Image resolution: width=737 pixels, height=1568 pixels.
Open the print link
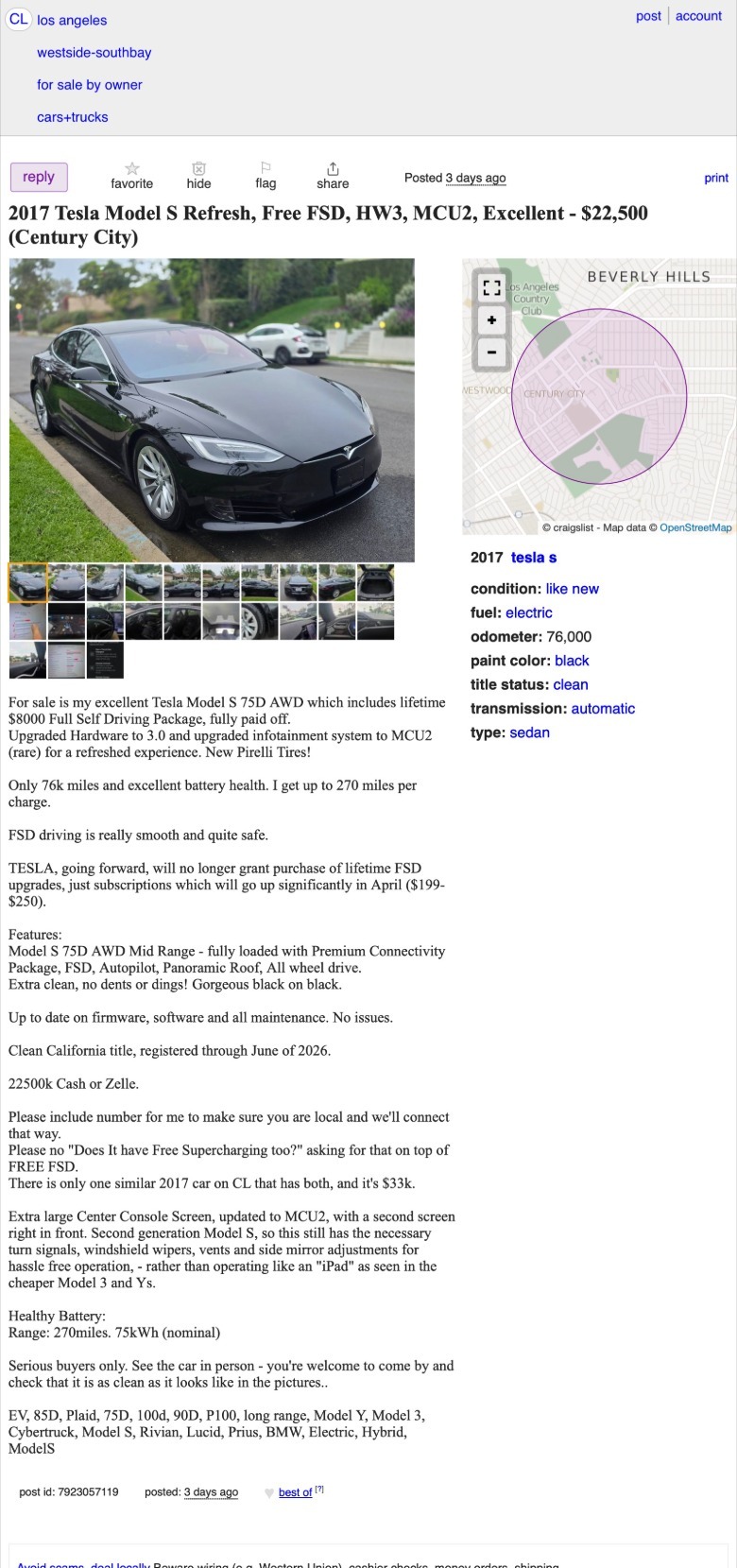point(716,178)
